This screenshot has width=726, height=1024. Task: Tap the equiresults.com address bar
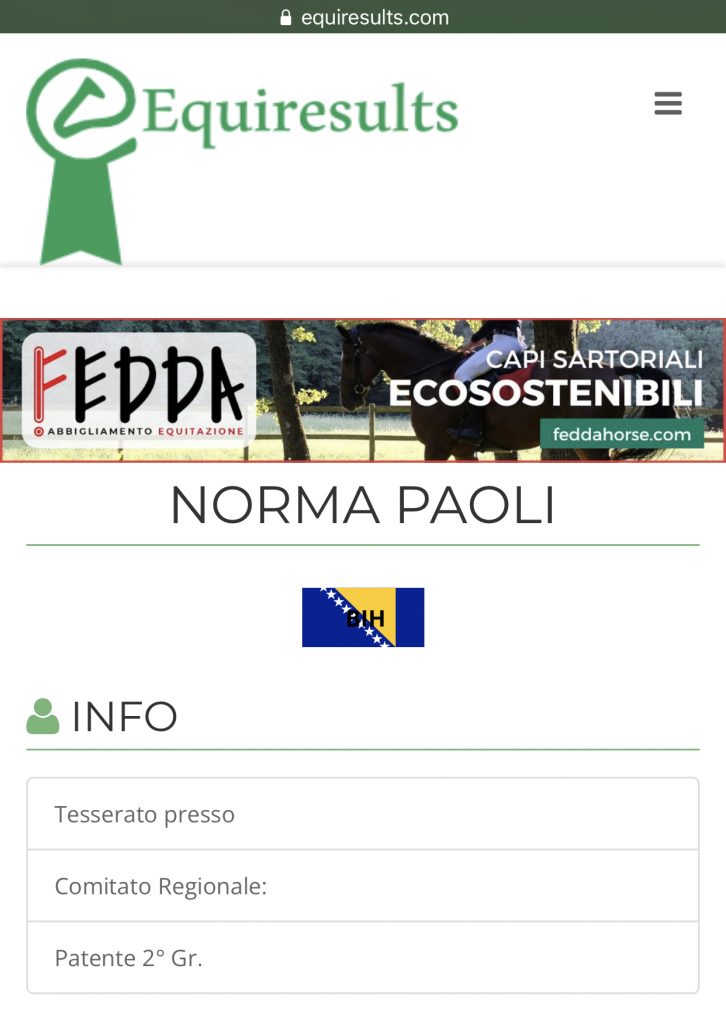[x=363, y=17]
